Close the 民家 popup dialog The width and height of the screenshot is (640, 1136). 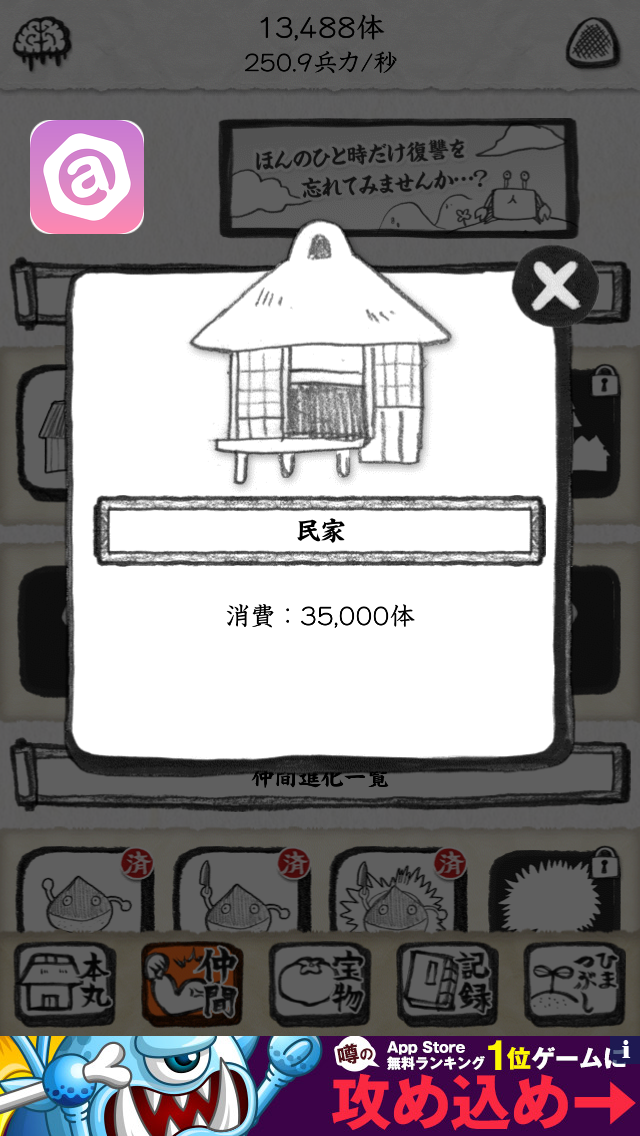click(x=555, y=287)
